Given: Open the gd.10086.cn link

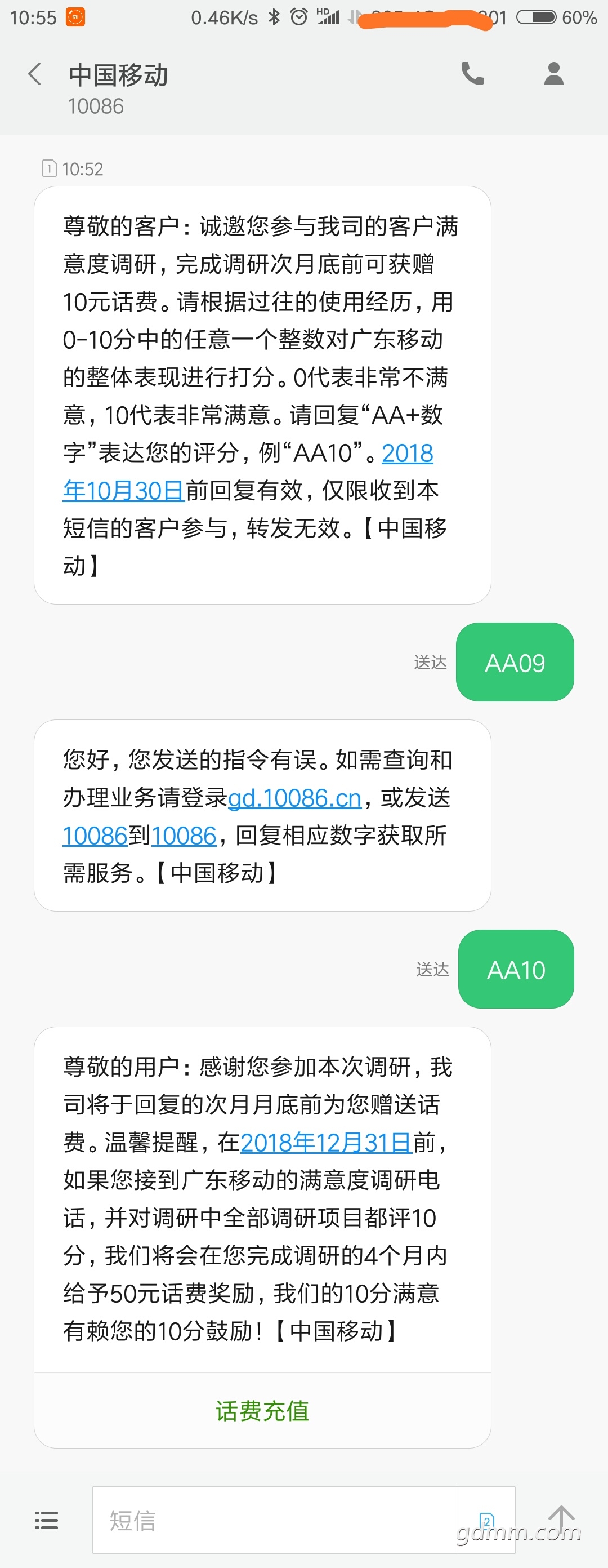Looking at the screenshot, I should 295,798.
